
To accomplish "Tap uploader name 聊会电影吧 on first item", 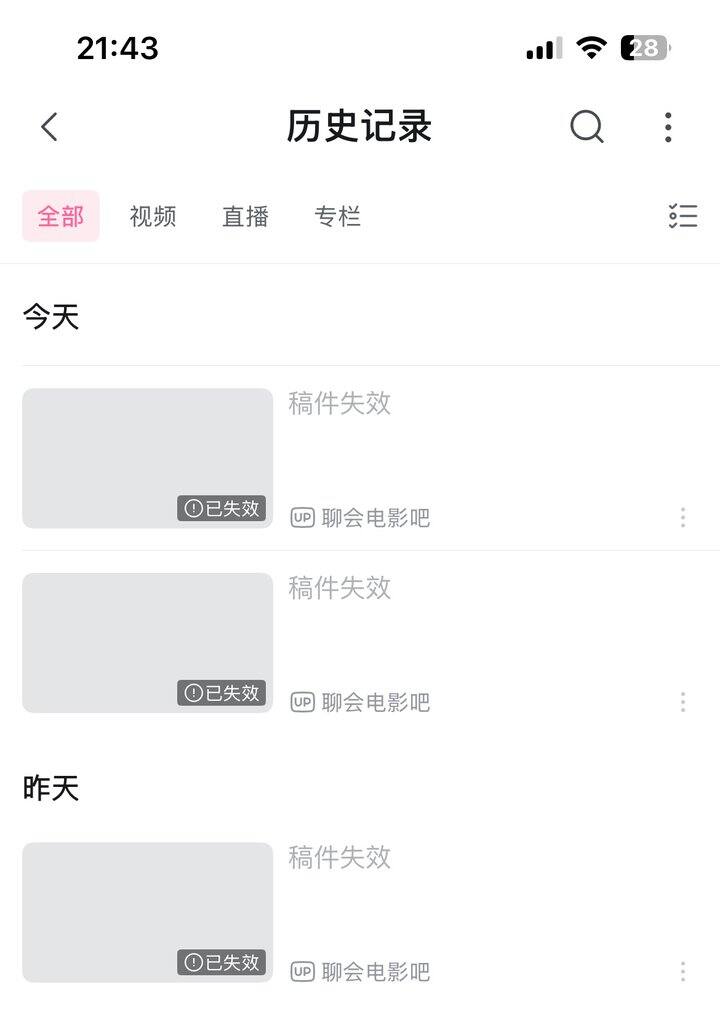I will (375, 518).
